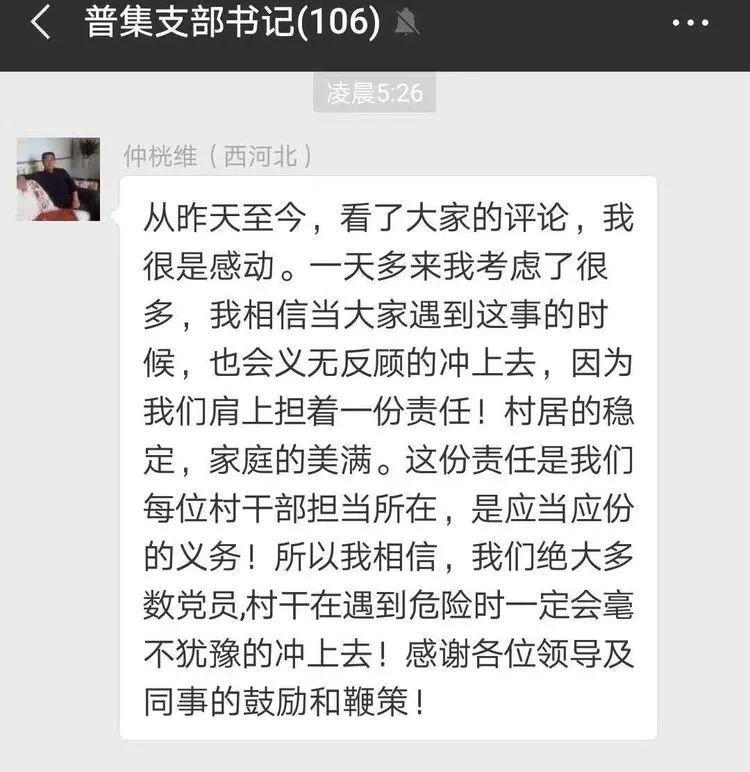Open 仲桃维's profile avatar

click(58, 179)
